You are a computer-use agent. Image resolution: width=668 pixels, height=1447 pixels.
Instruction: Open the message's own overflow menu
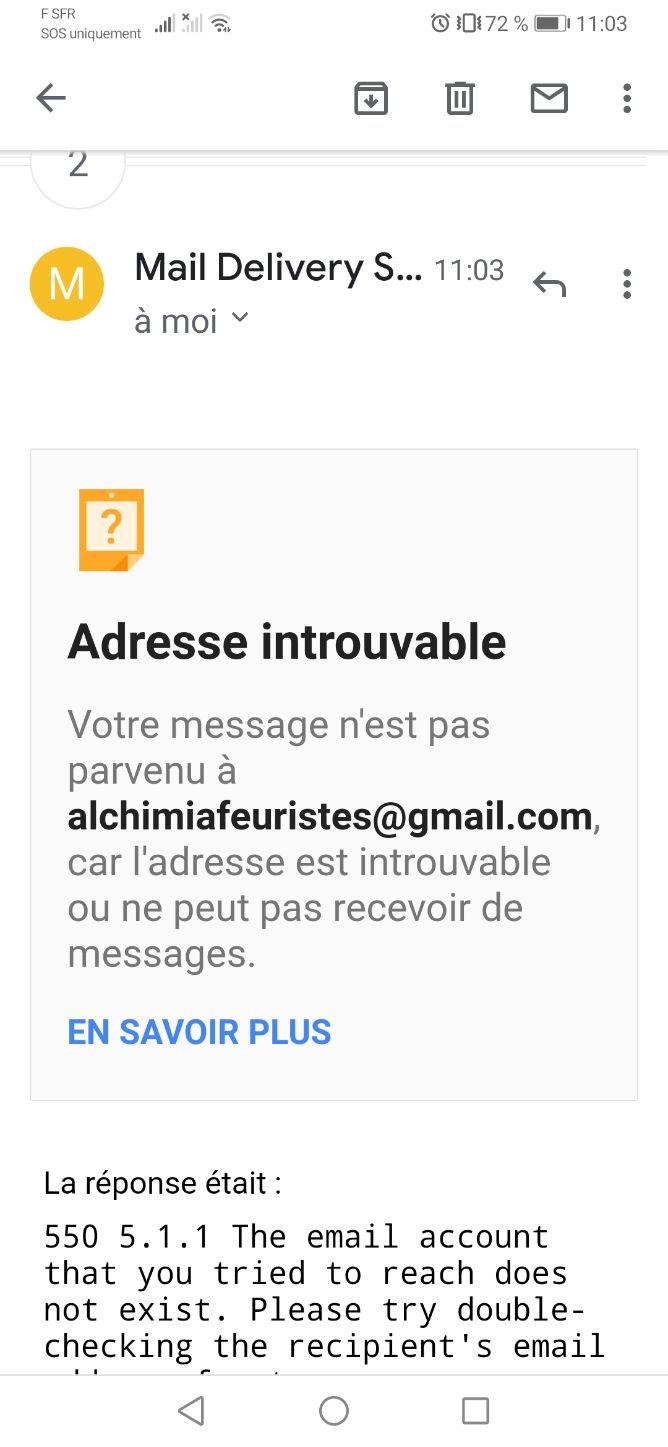627,284
